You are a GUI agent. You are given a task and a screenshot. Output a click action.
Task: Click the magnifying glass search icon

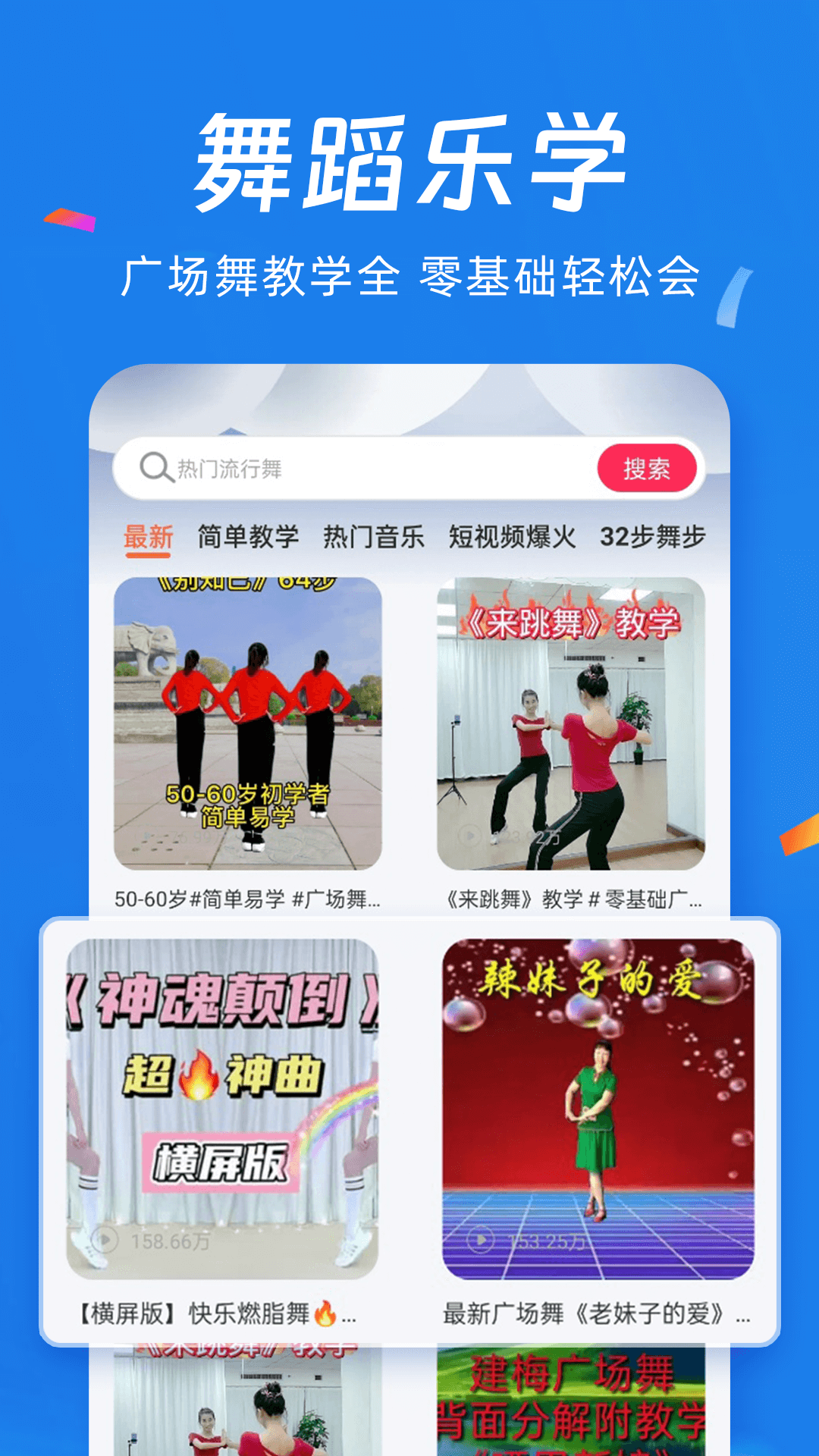(x=155, y=469)
